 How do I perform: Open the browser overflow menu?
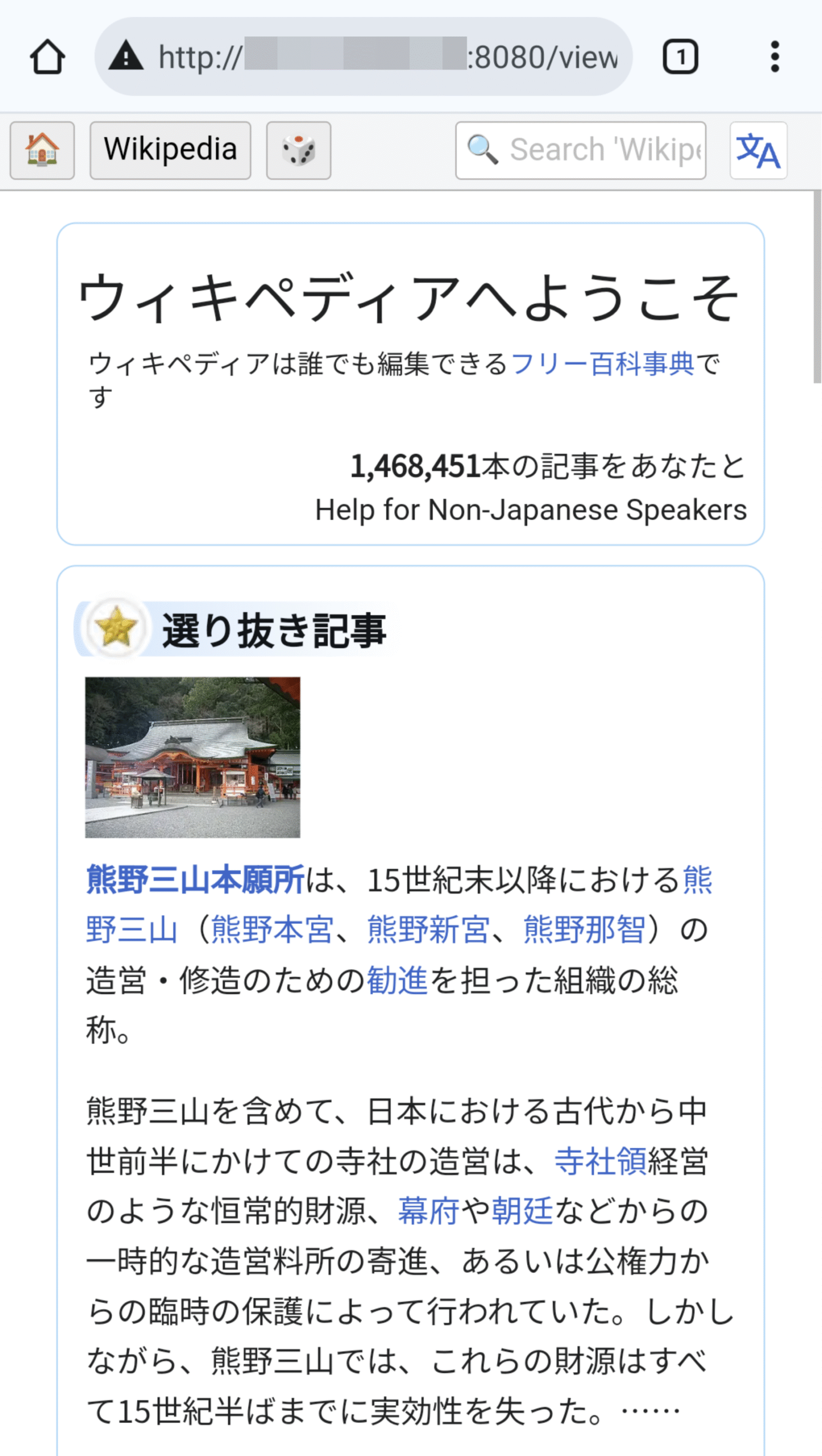click(x=774, y=57)
